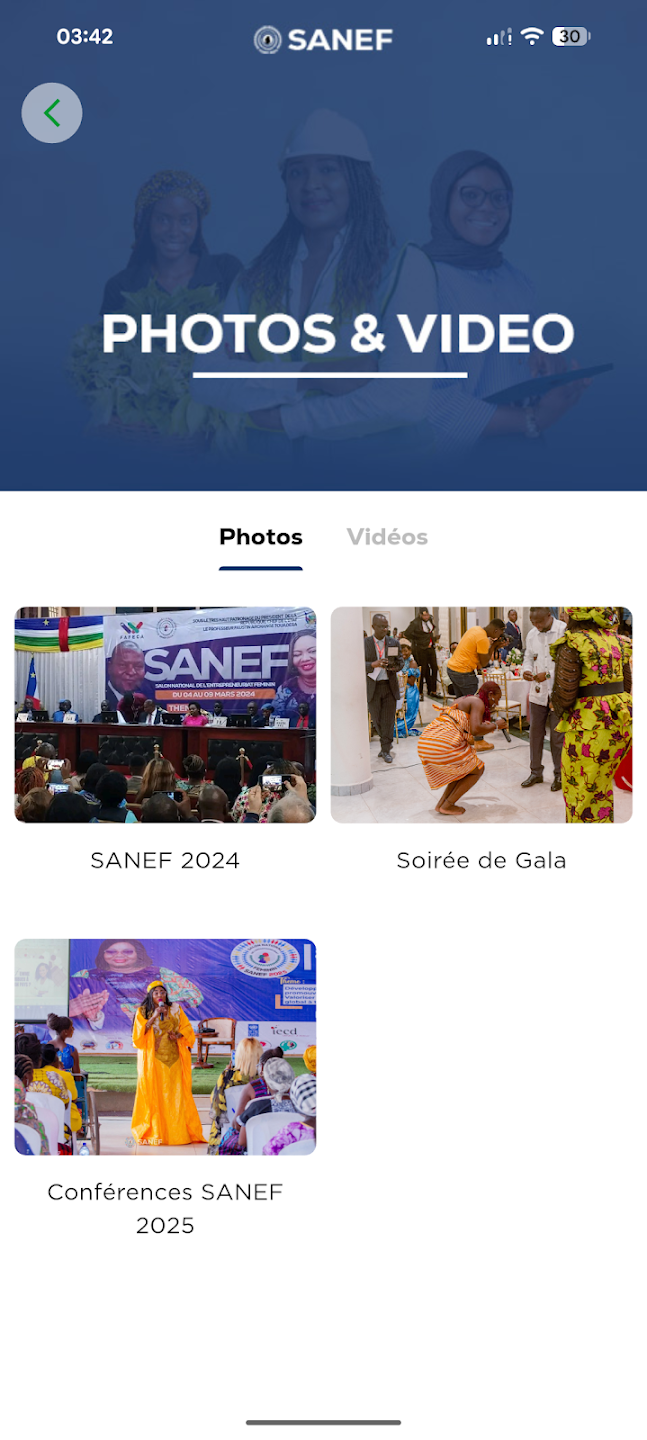Switch to the Vidéos tab
647x1440 pixels.
click(x=387, y=537)
